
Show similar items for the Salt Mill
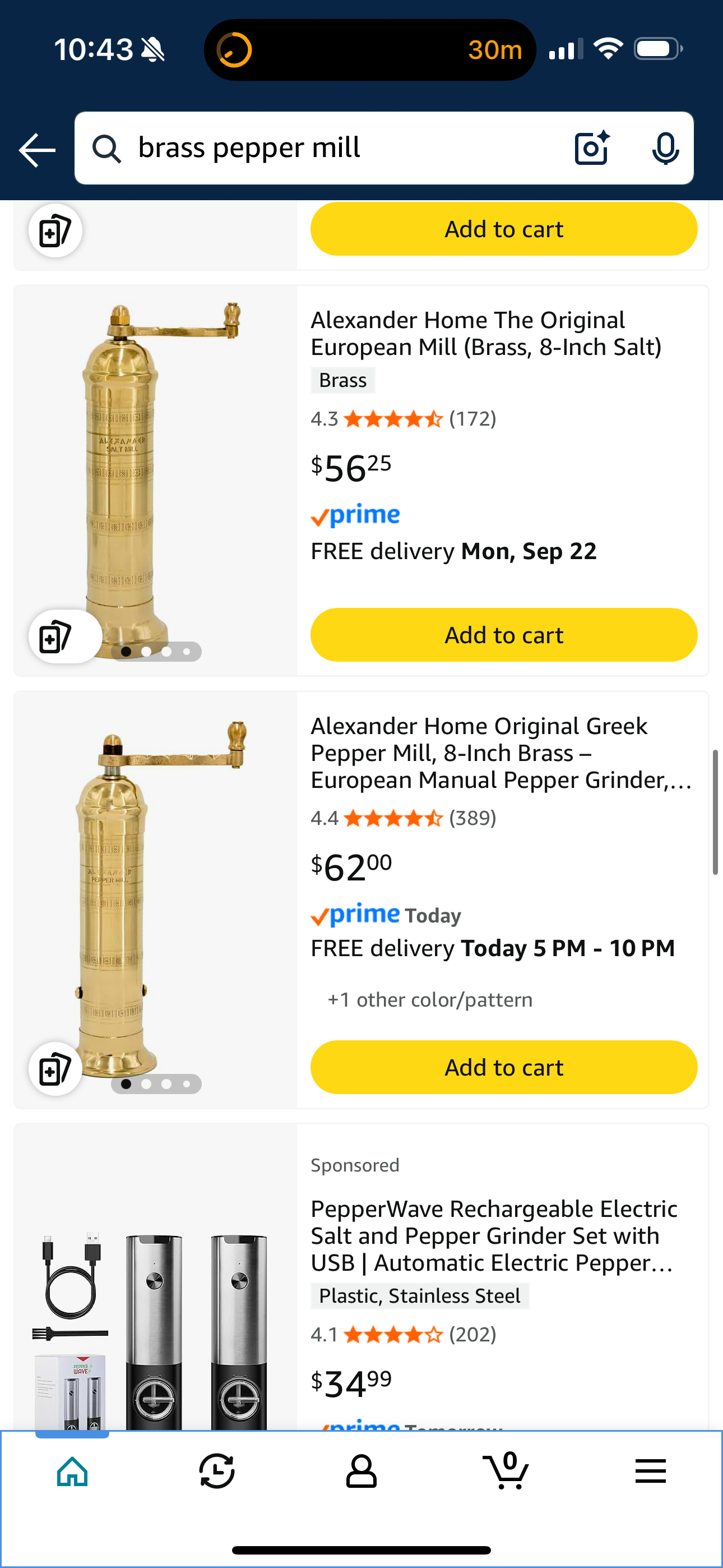point(56,637)
